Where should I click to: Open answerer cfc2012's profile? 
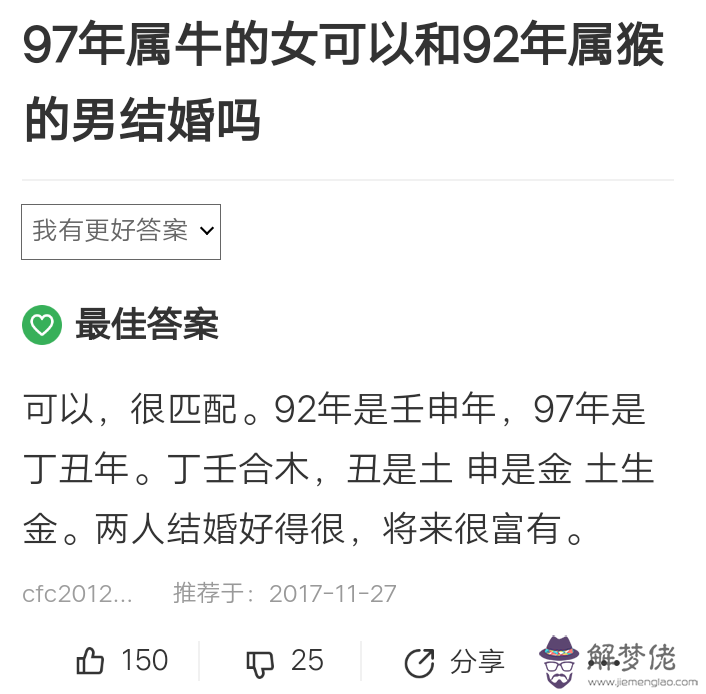click(x=77, y=593)
